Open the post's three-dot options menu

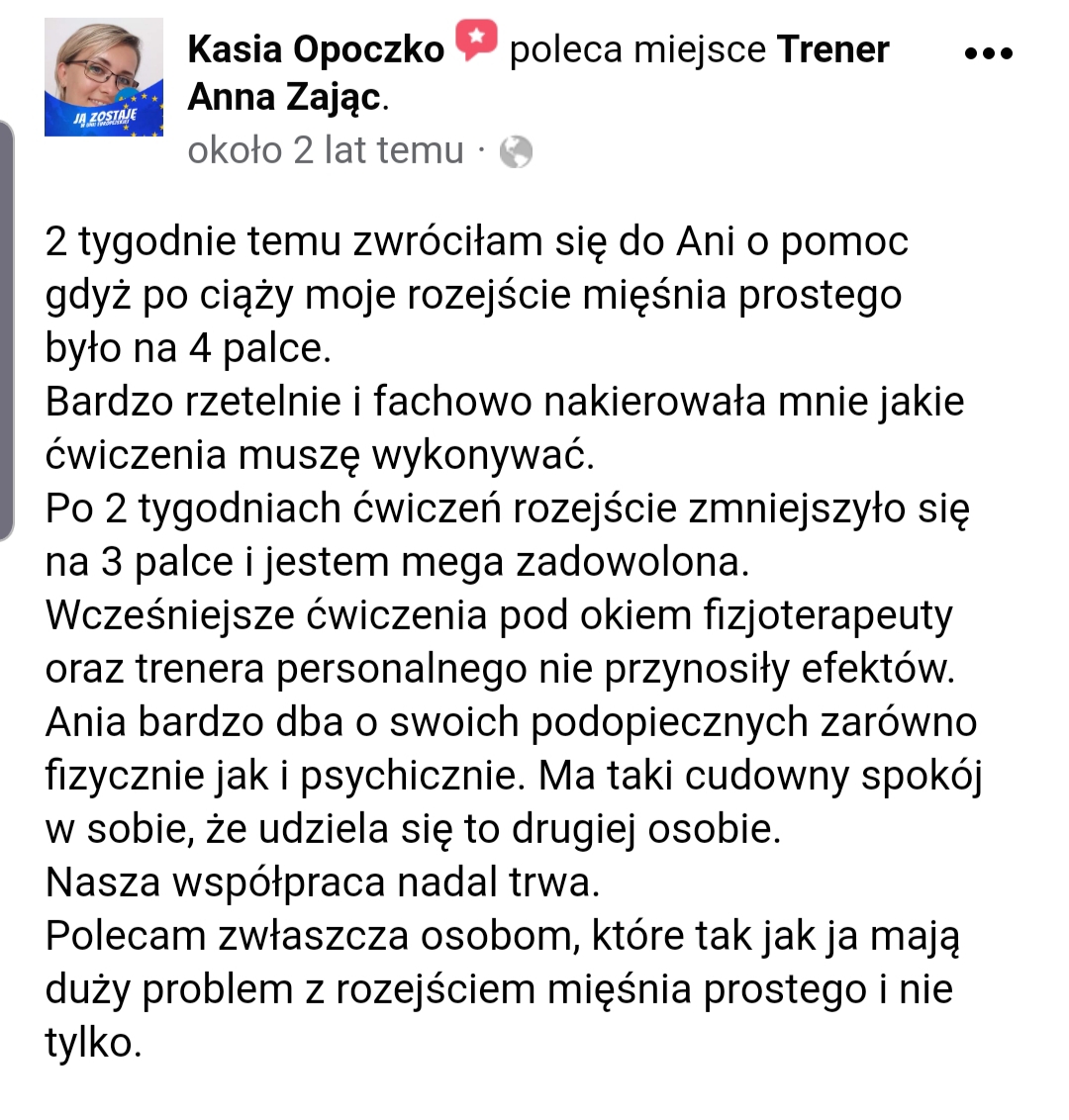coord(989,53)
